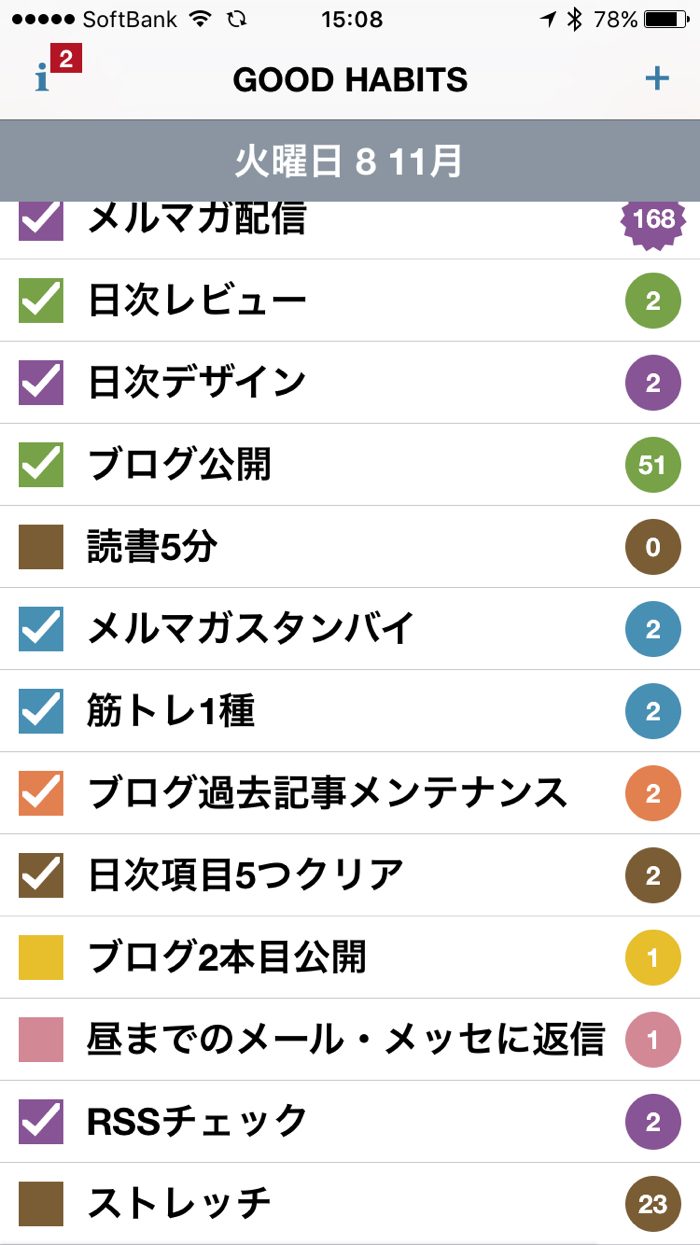Uncheck the 筋トレ1種 checkbox
This screenshot has width=700, height=1245.
(41, 711)
